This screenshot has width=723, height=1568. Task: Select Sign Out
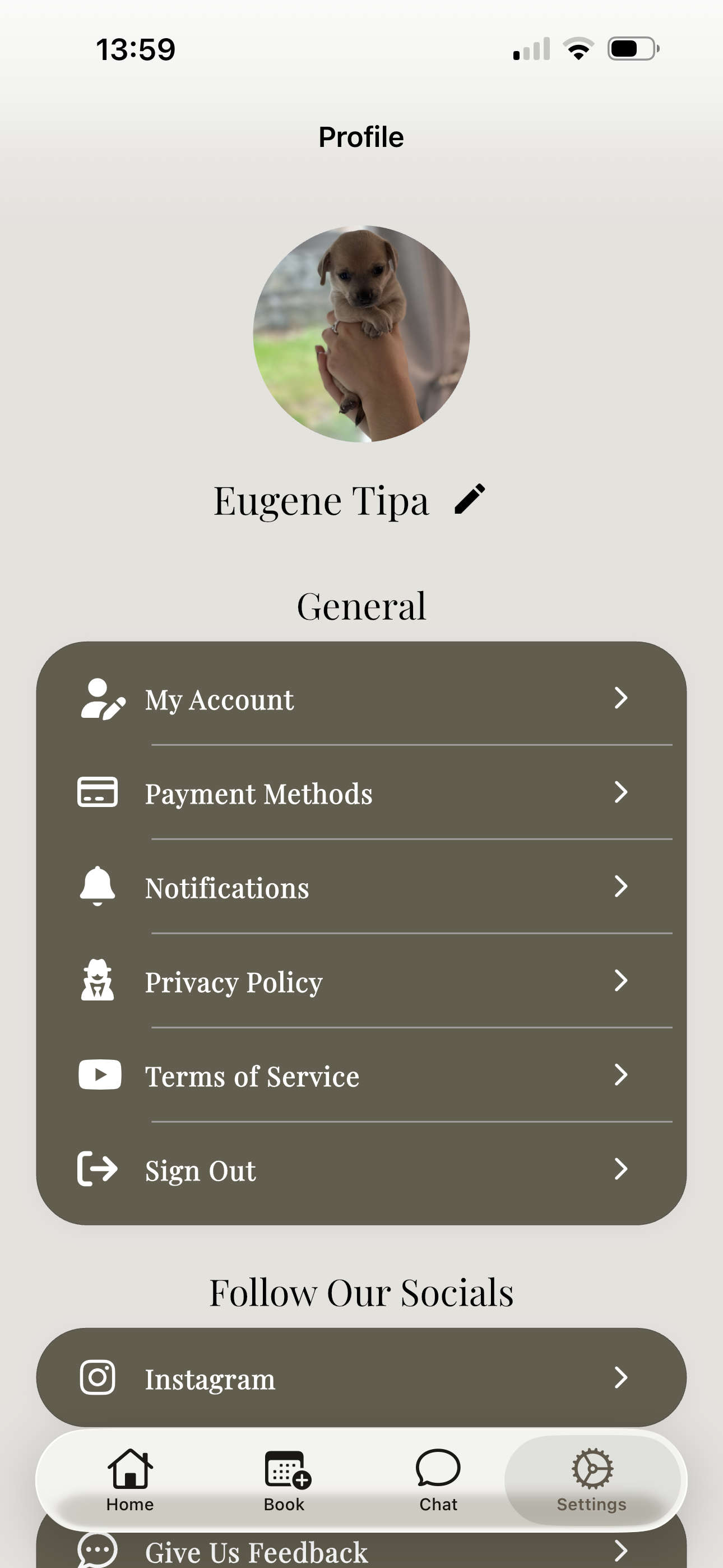coord(361,1169)
